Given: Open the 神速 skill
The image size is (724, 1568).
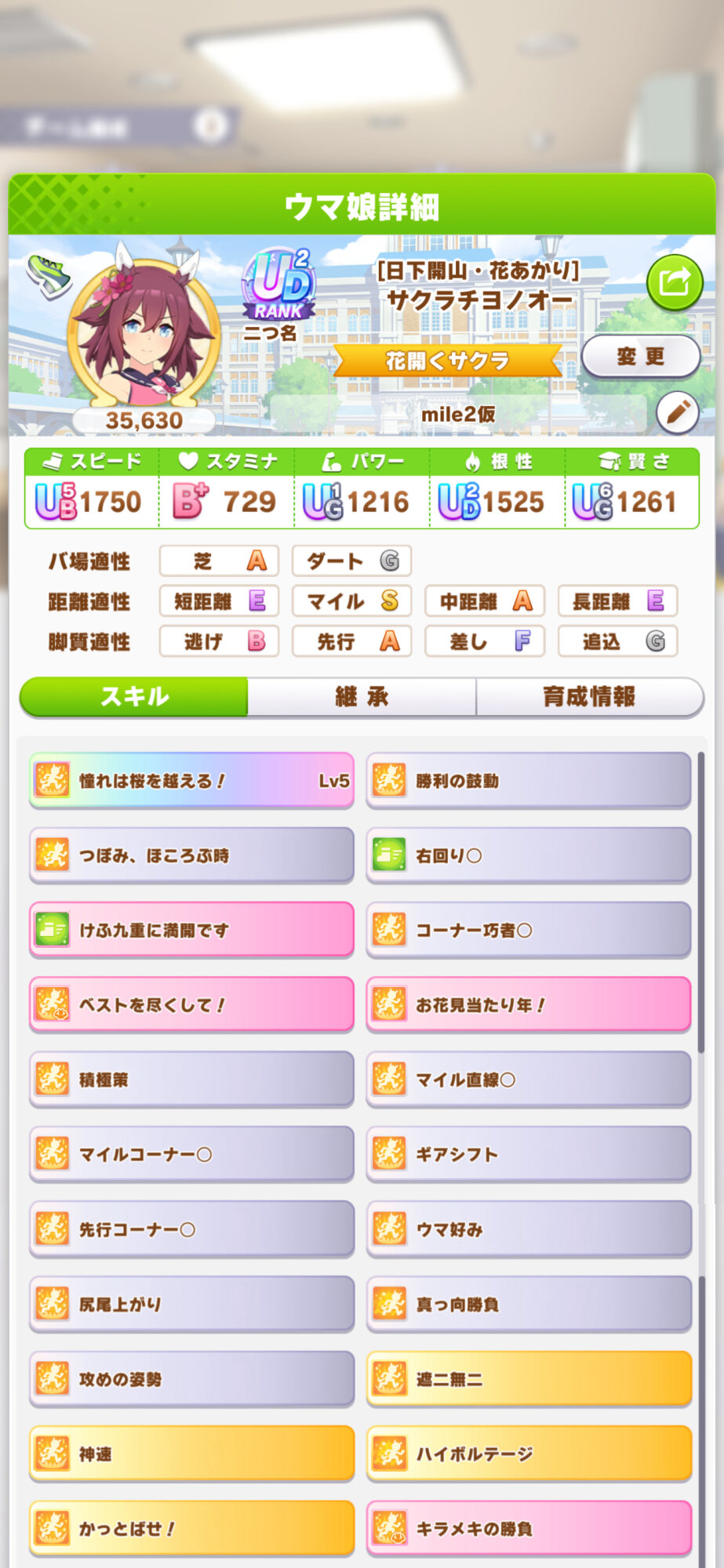Looking at the screenshot, I should 191,1454.
